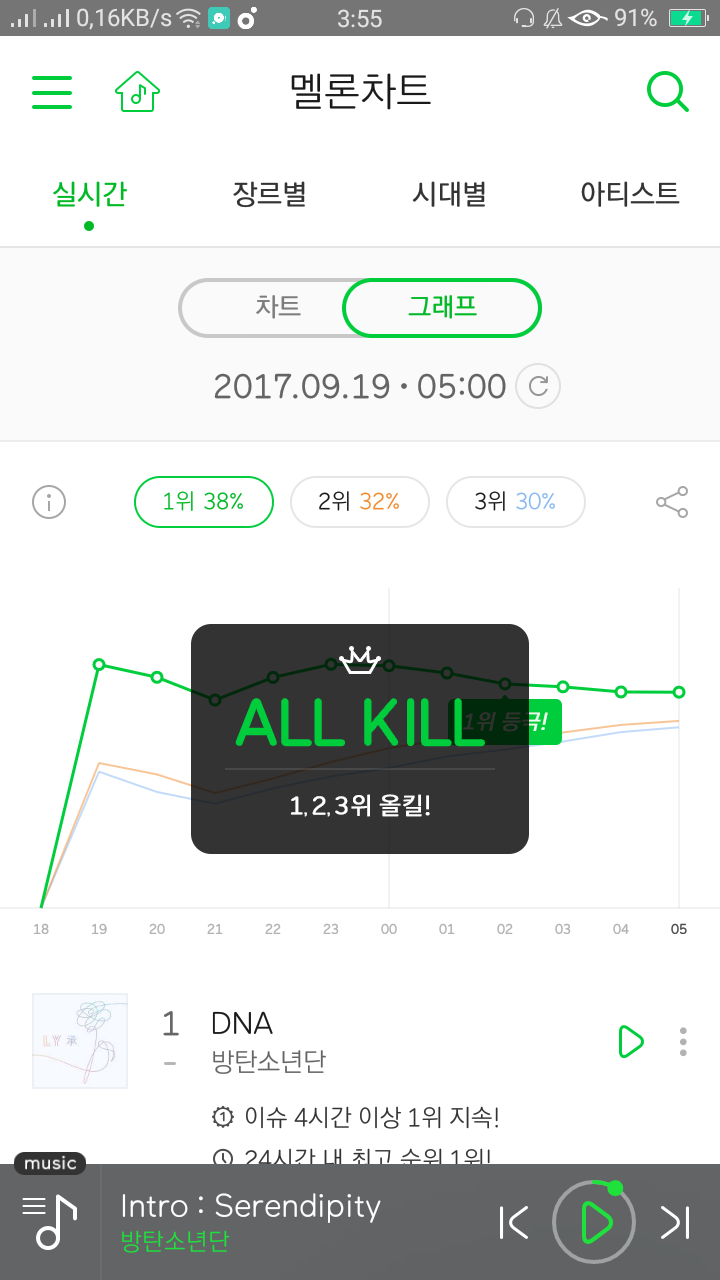Switch to the 시대별 tab

coord(449,193)
